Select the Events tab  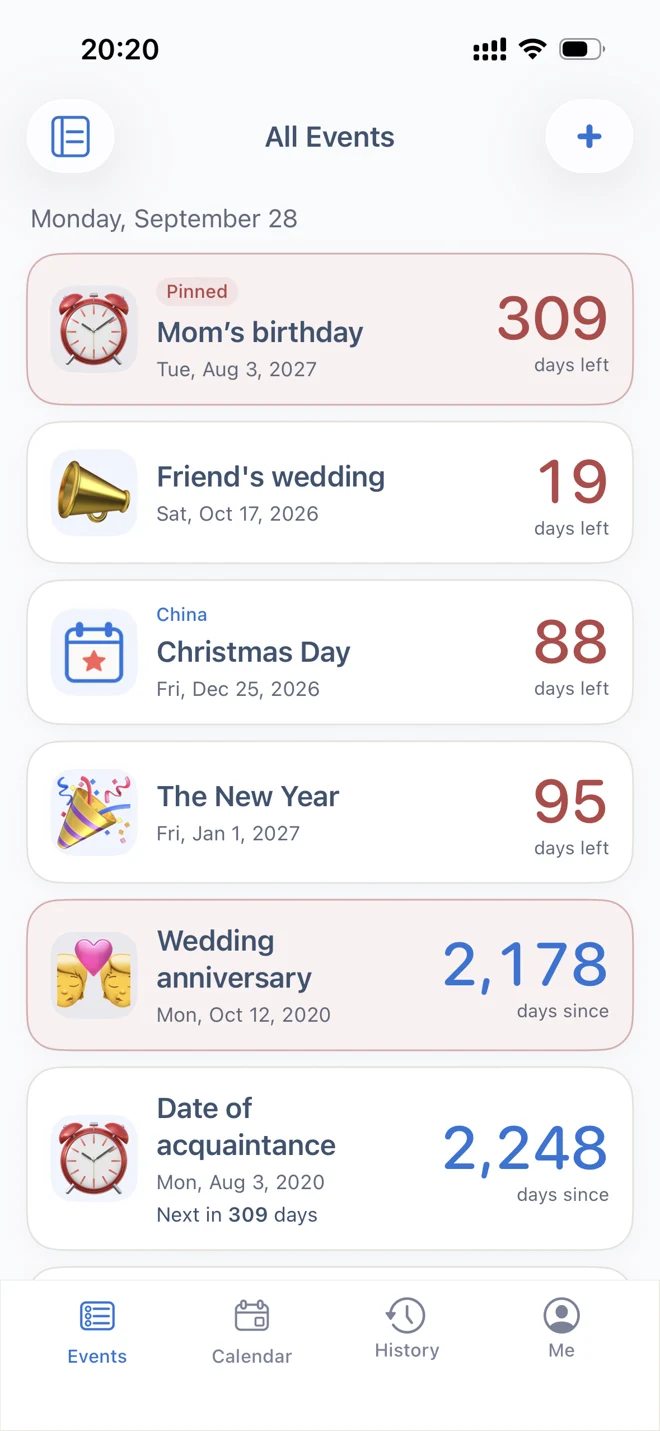(97, 1333)
